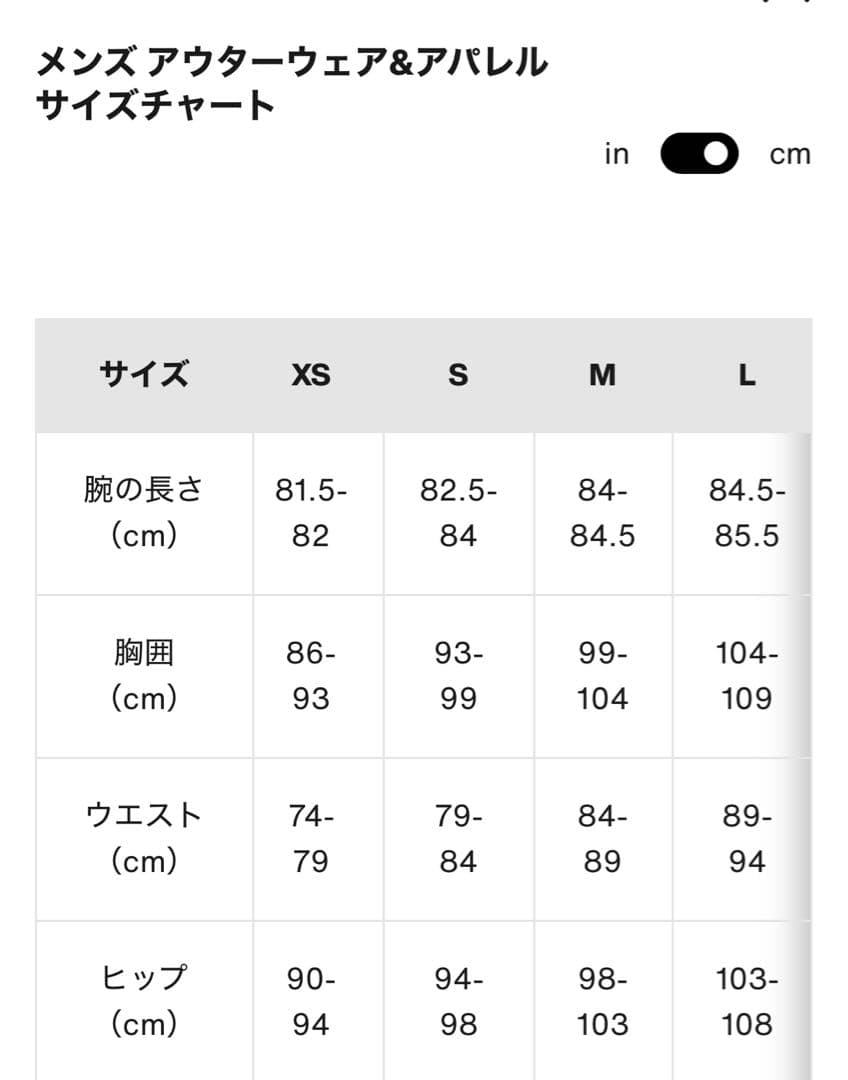
Task: Click the サイズ header cell
Action: pos(145,375)
